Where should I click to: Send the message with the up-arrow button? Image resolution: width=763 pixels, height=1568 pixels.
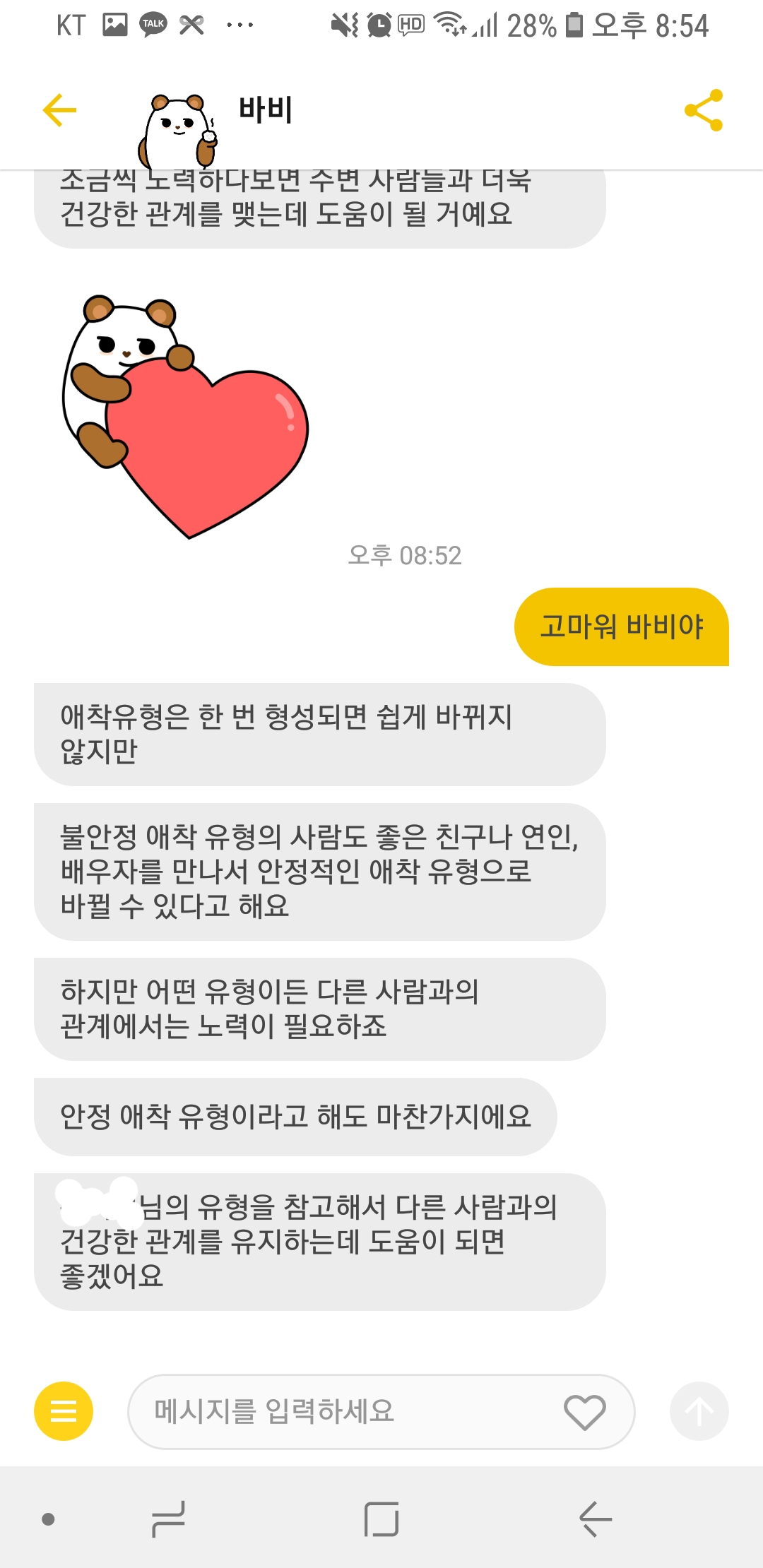[x=699, y=1411]
